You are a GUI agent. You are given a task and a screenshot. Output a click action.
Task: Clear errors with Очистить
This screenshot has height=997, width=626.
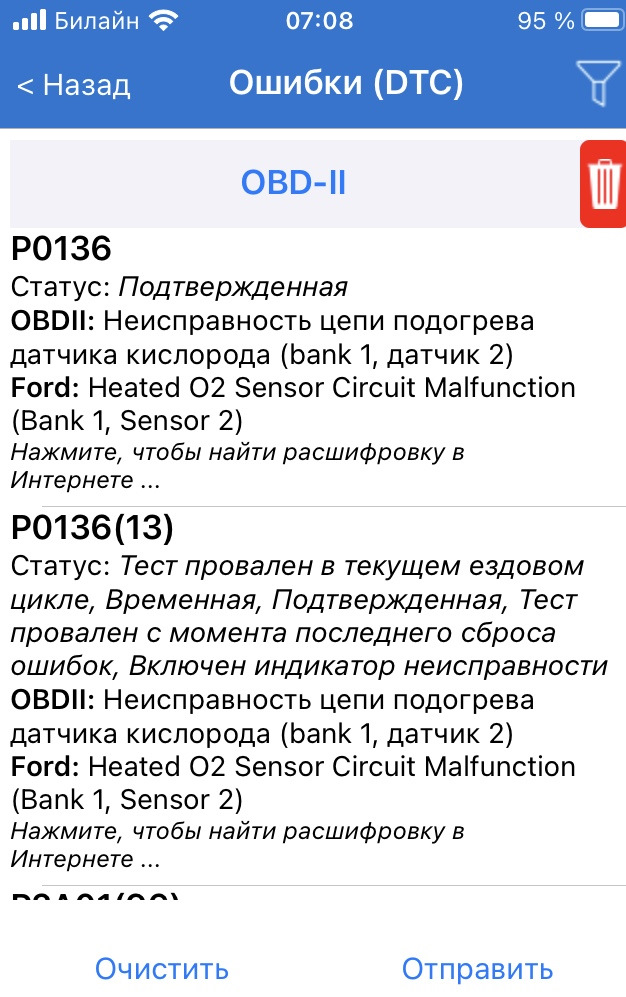point(162,968)
